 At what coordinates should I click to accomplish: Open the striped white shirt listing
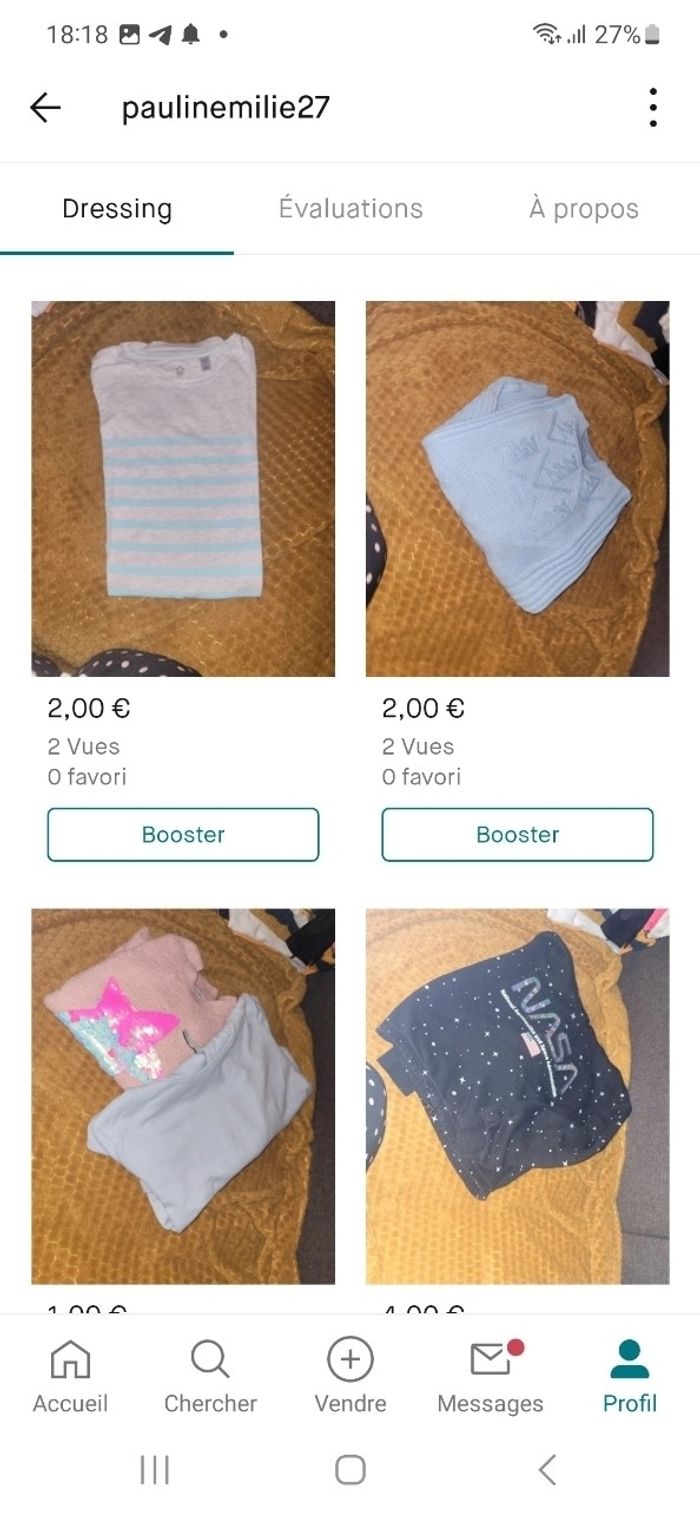coord(183,488)
